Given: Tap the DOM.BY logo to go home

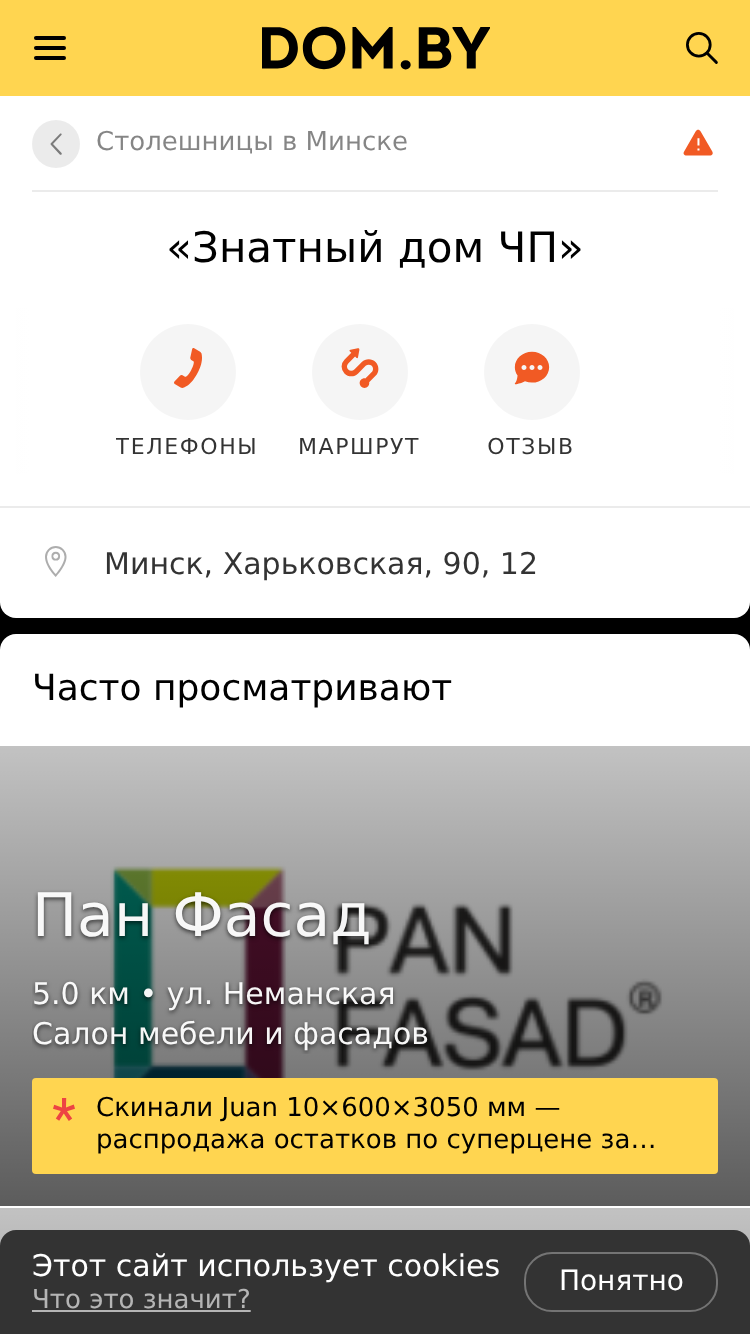Looking at the screenshot, I should (x=375, y=48).
